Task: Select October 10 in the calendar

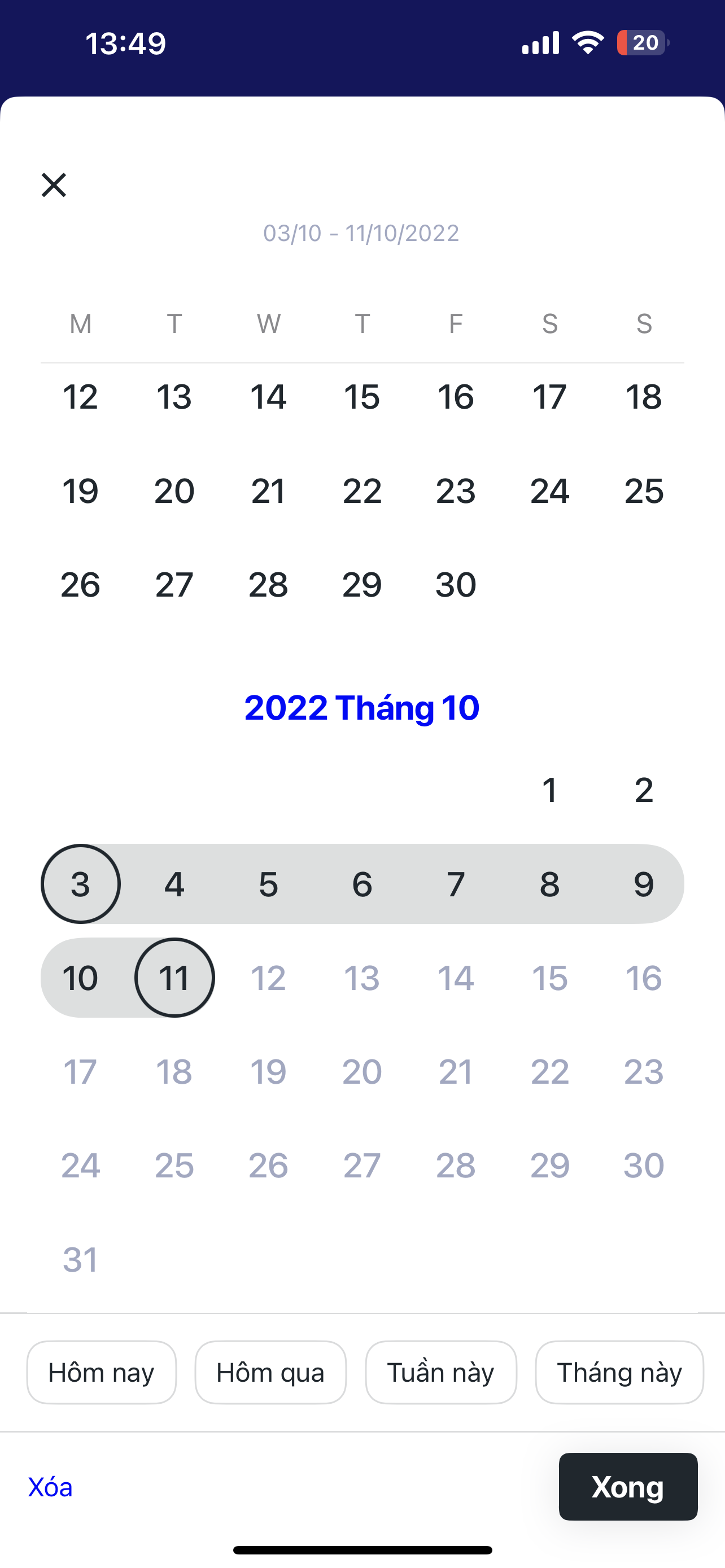Action: pyautogui.click(x=80, y=978)
